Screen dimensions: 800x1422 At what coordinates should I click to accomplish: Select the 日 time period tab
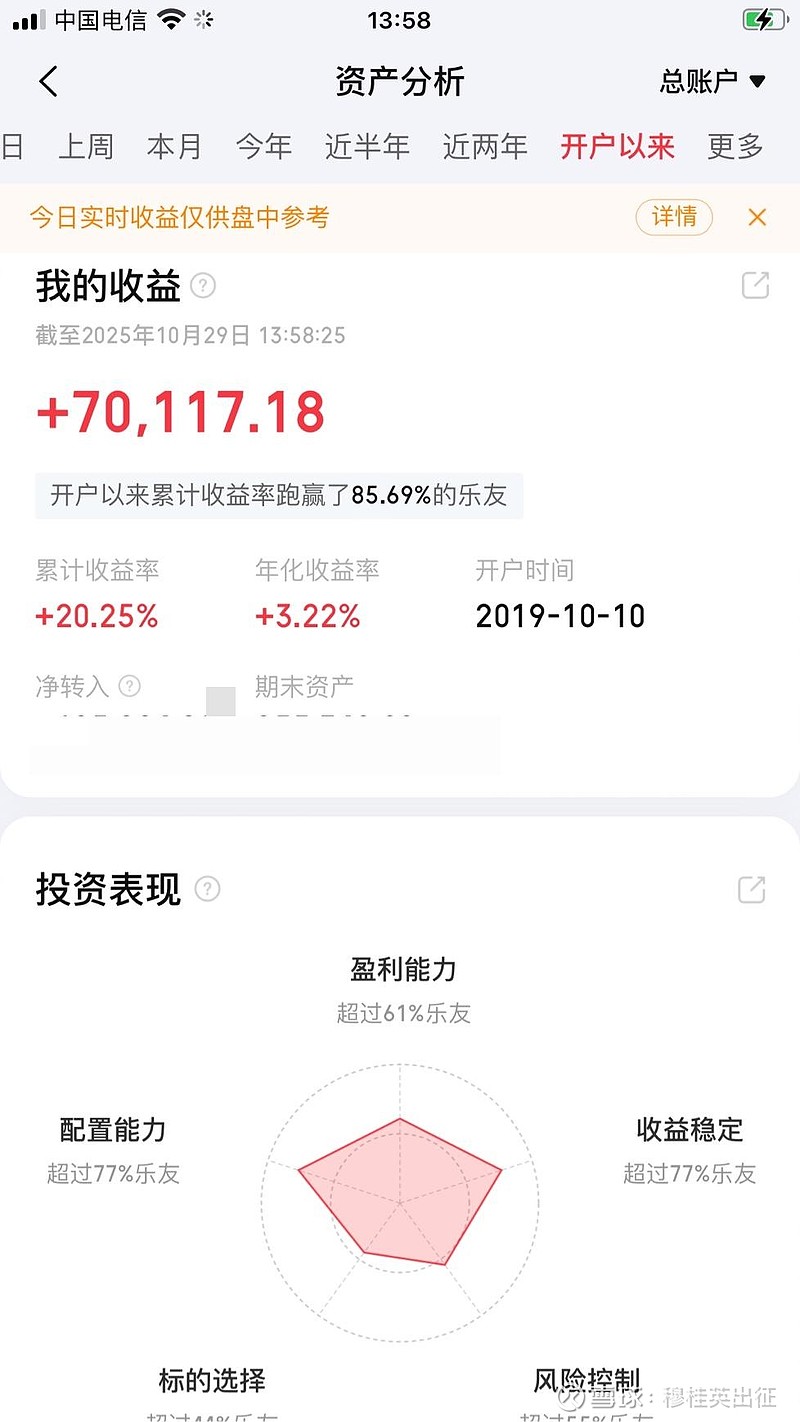pyautogui.click(x=10, y=146)
